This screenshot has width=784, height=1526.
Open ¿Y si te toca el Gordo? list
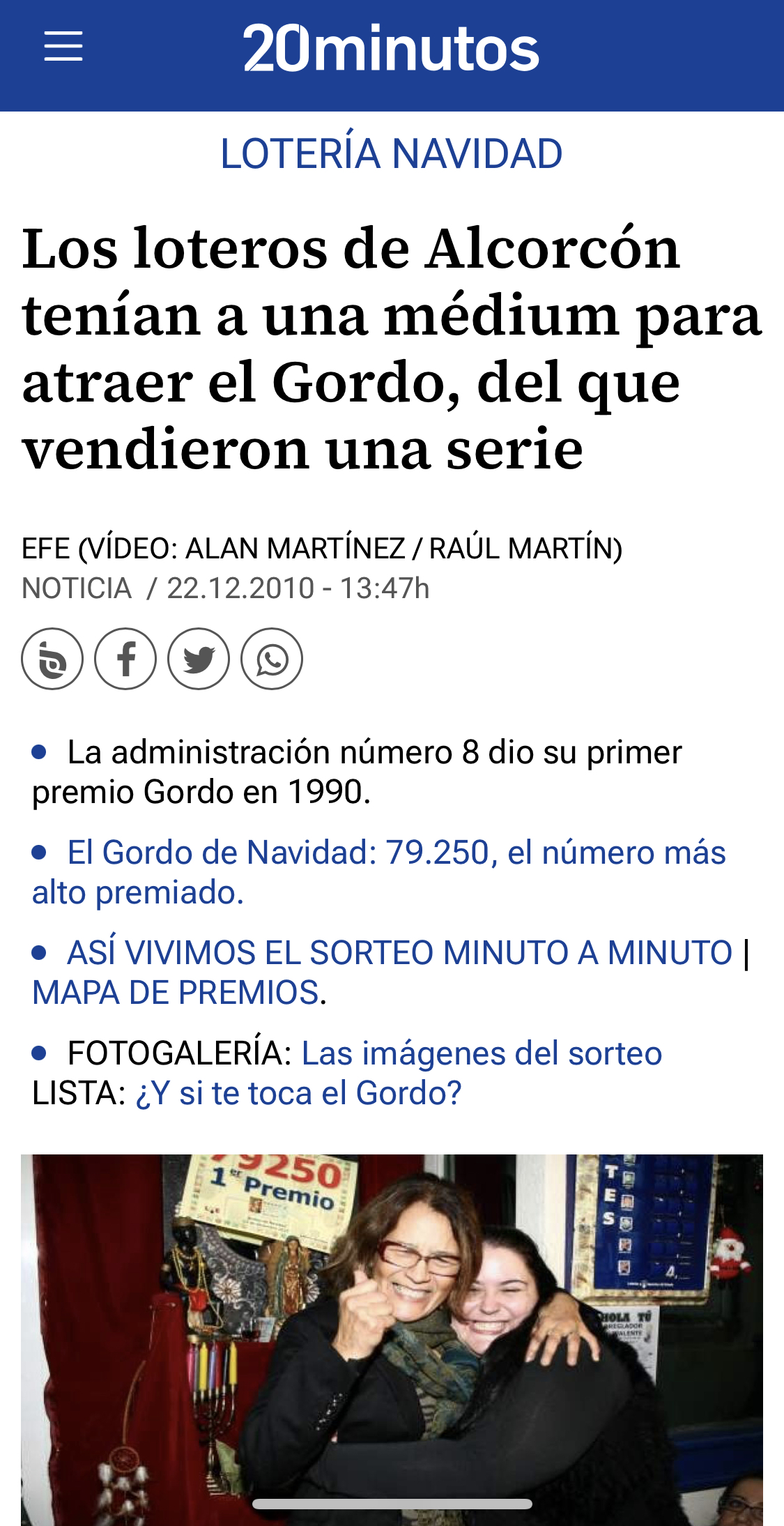pyautogui.click(x=298, y=1093)
